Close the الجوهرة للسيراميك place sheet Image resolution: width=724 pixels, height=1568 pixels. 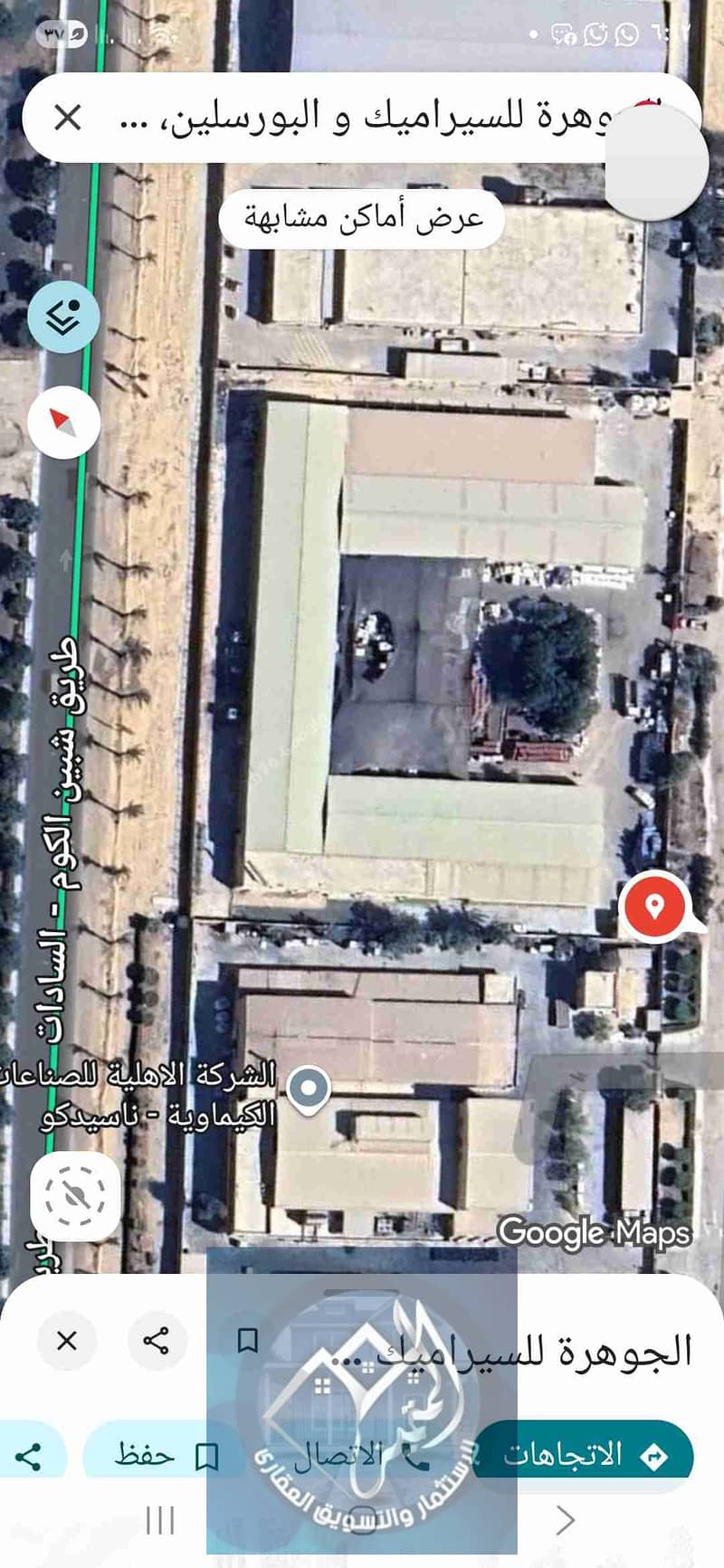67,1340
